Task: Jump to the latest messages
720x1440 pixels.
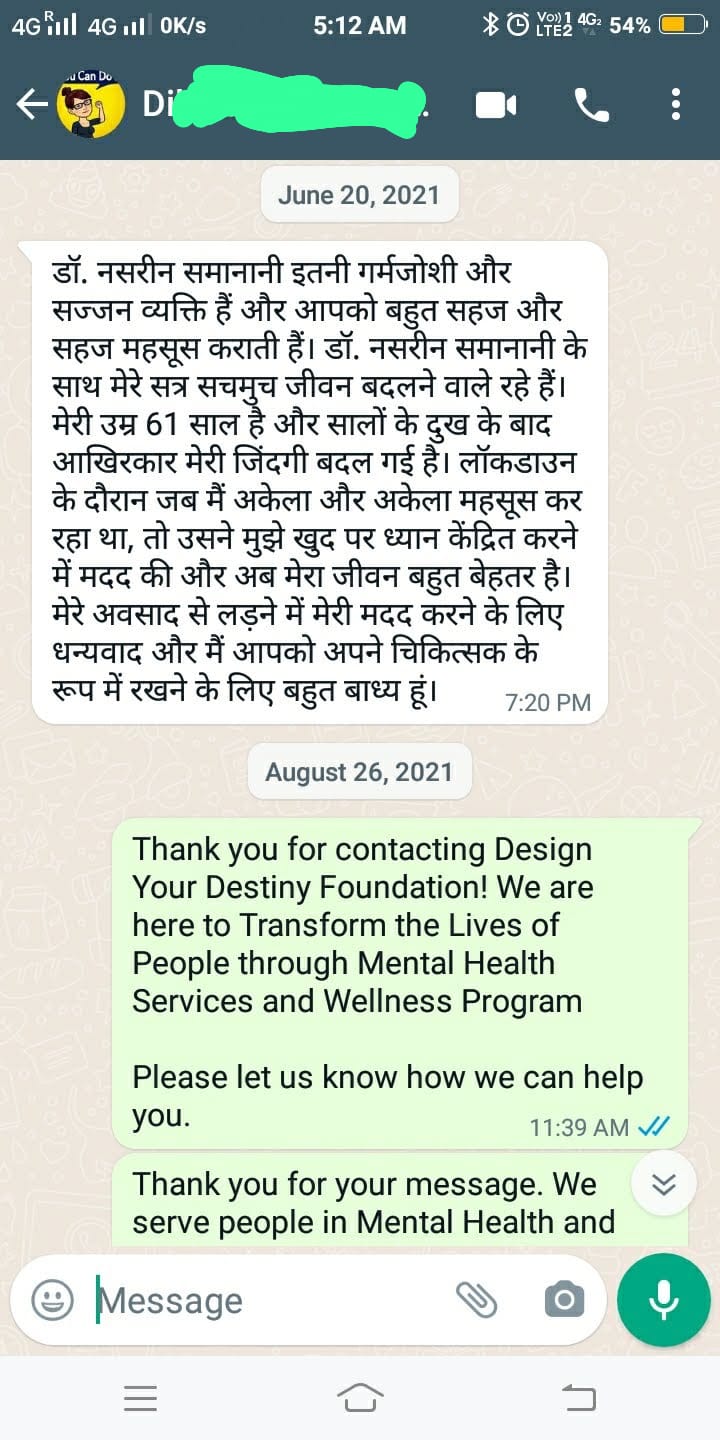Action: click(x=664, y=1183)
